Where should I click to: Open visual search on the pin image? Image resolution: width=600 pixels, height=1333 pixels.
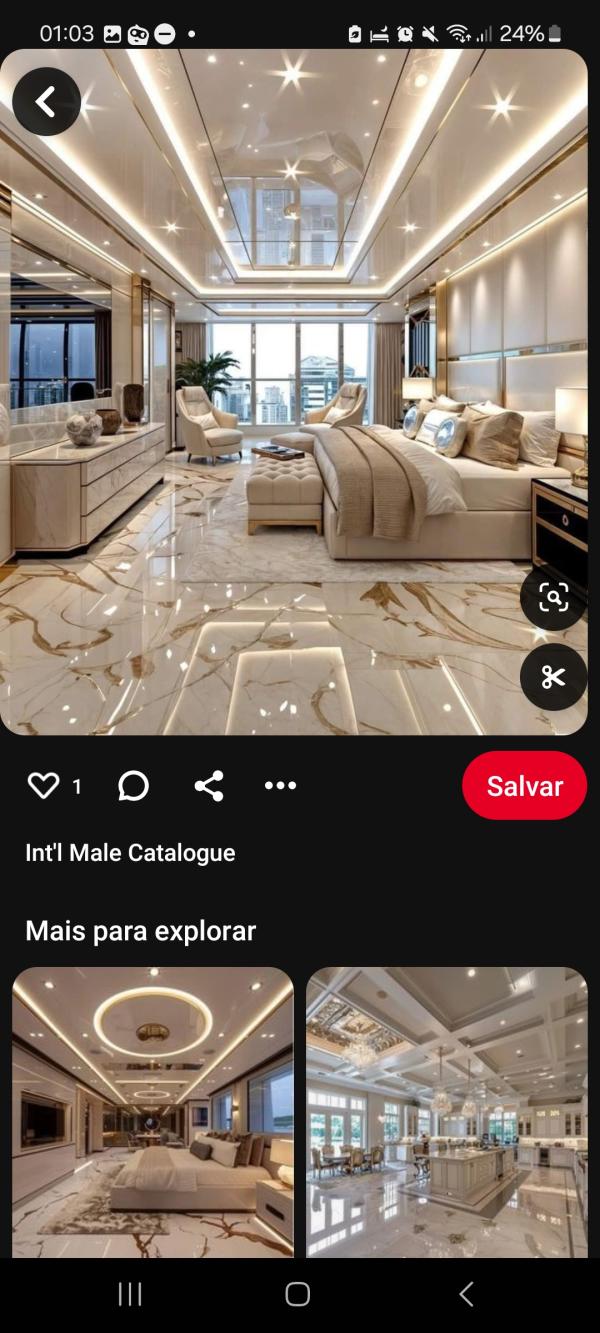click(553, 597)
